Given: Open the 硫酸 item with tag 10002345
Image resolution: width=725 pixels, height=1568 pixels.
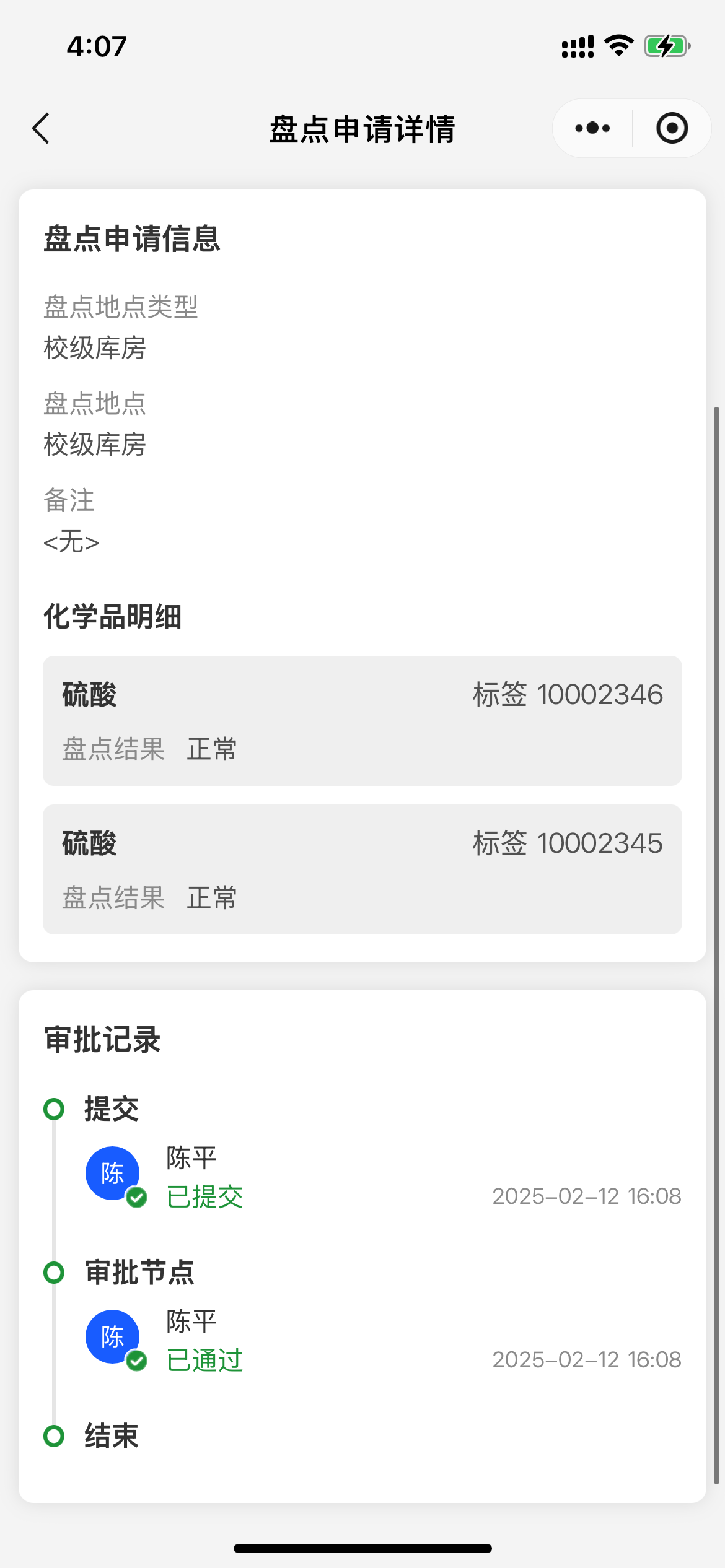Looking at the screenshot, I should click(x=362, y=869).
